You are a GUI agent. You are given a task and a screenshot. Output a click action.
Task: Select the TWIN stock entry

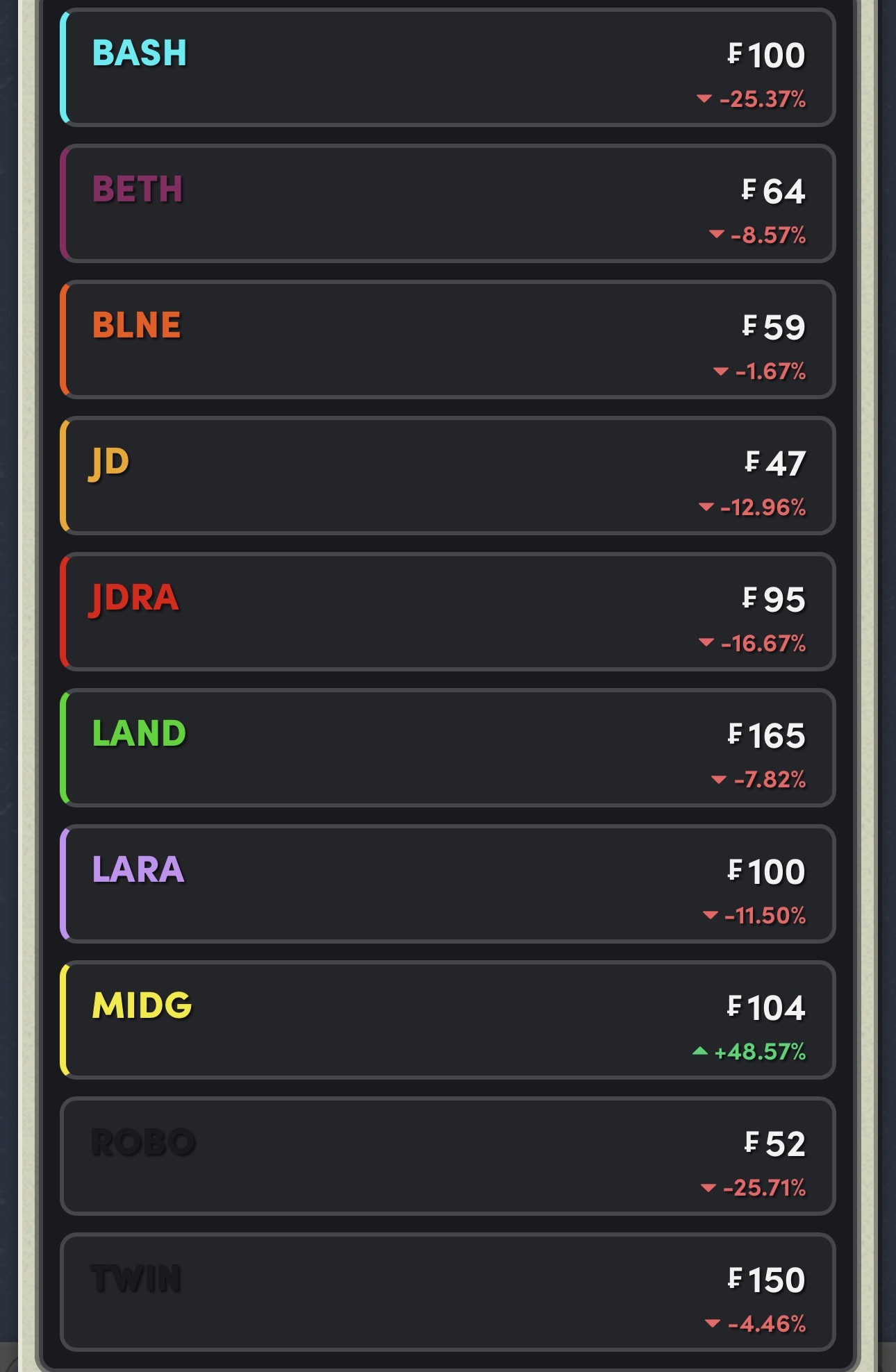pos(447,1293)
